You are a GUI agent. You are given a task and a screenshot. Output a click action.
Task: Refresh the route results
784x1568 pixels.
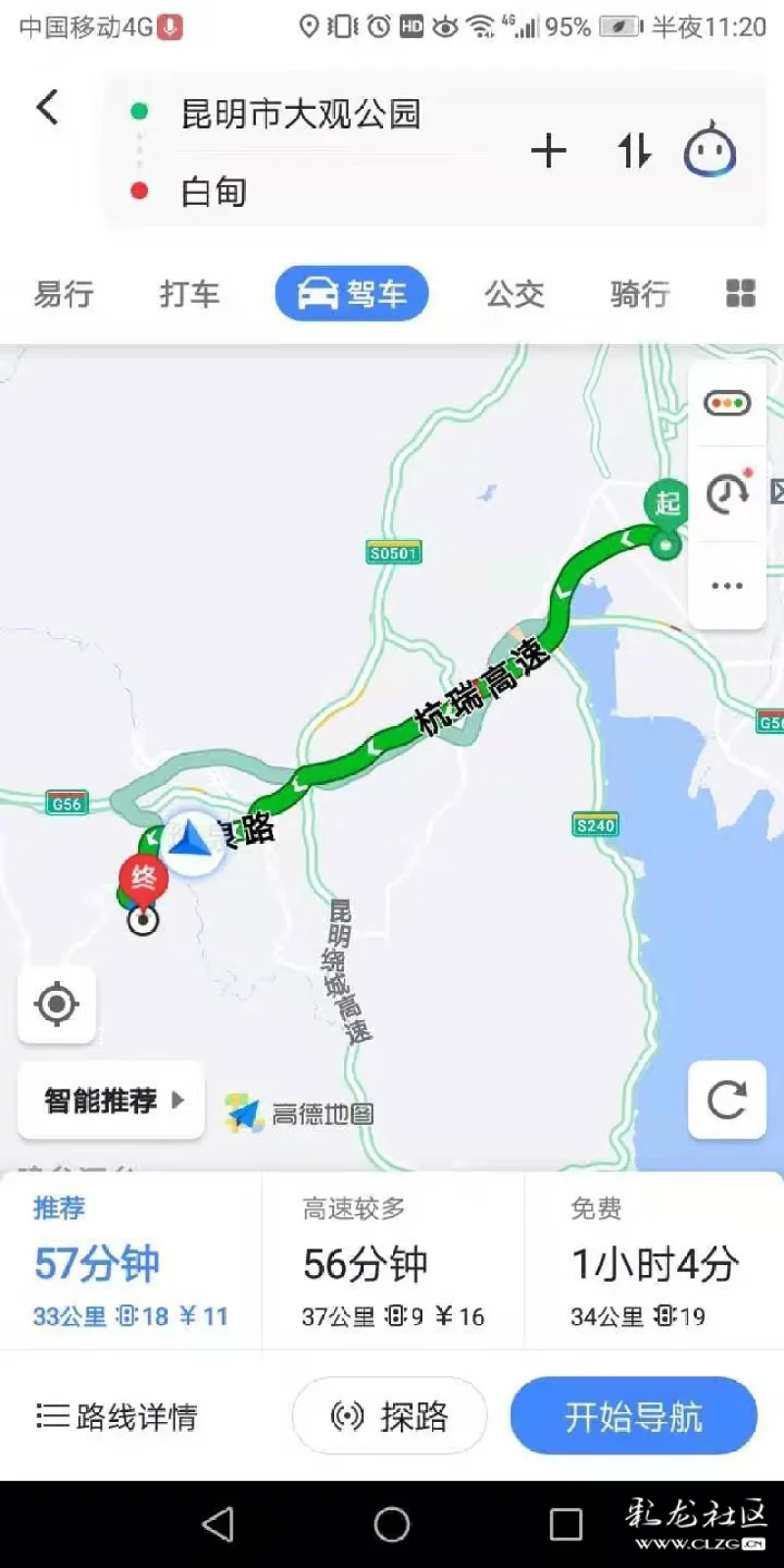point(726,1100)
